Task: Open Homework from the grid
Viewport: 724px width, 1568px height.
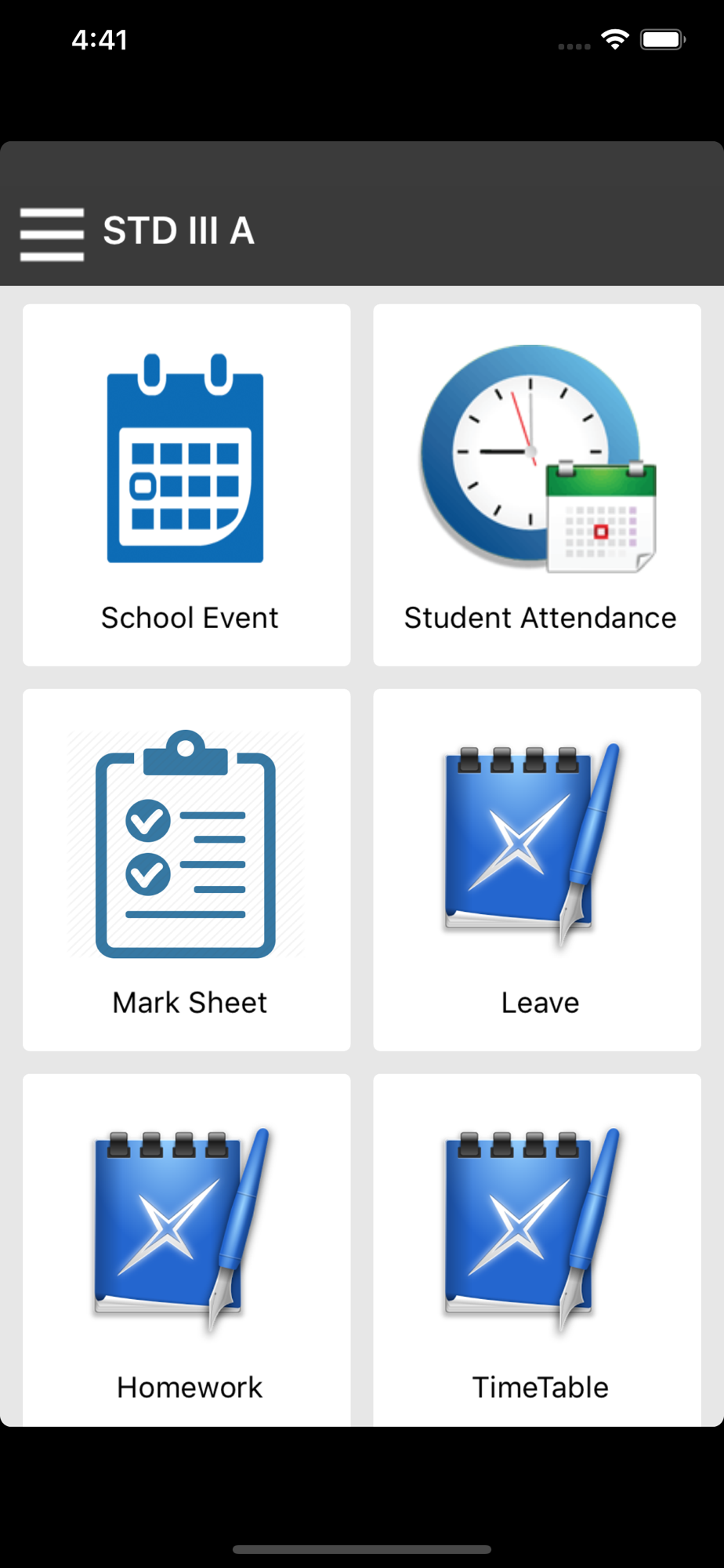Action: click(186, 1250)
